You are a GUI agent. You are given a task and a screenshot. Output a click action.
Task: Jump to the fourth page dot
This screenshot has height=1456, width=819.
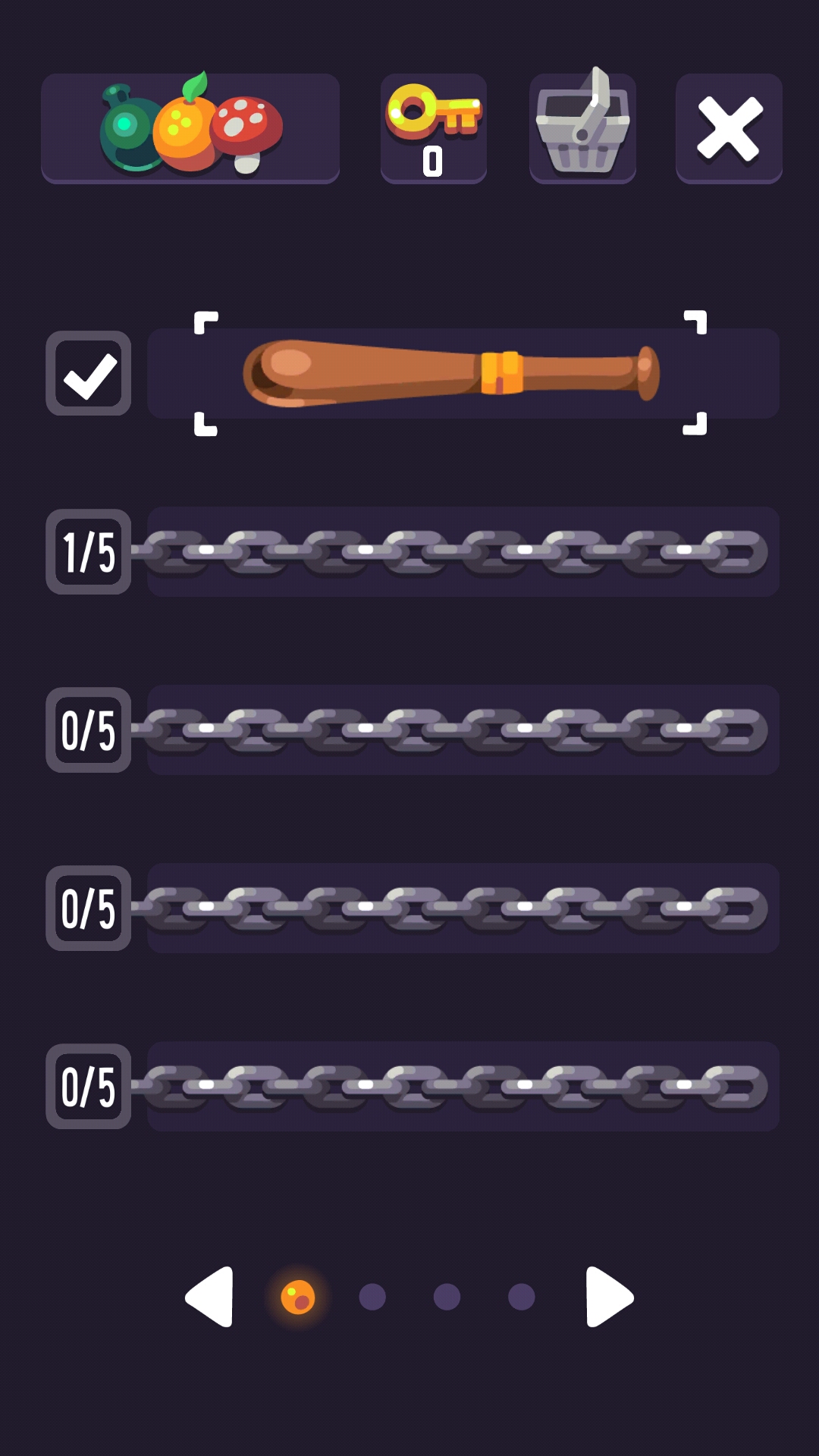[521, 1297]
